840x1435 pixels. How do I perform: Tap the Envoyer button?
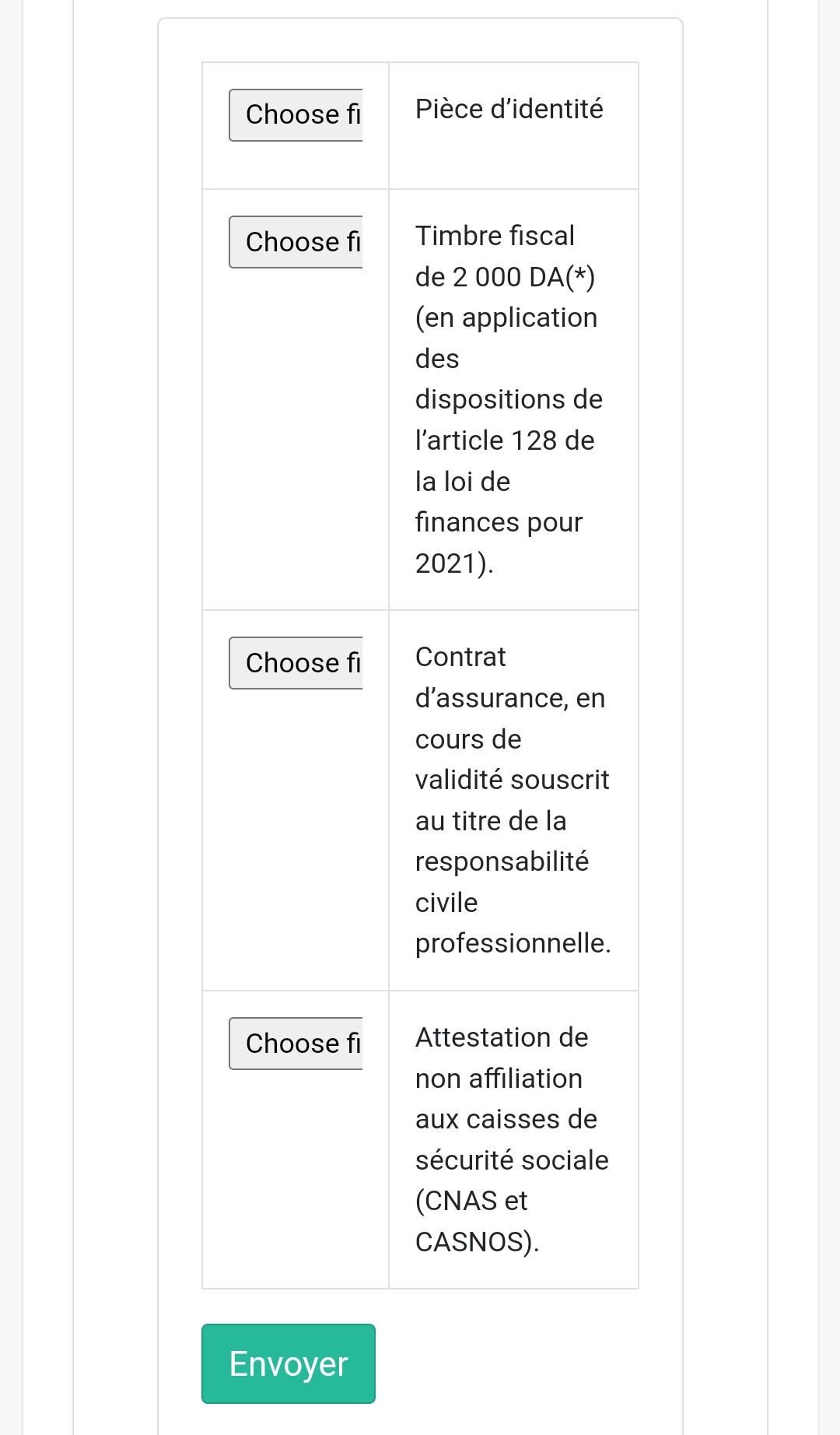pyautogui.click(x=289, y=1364)
